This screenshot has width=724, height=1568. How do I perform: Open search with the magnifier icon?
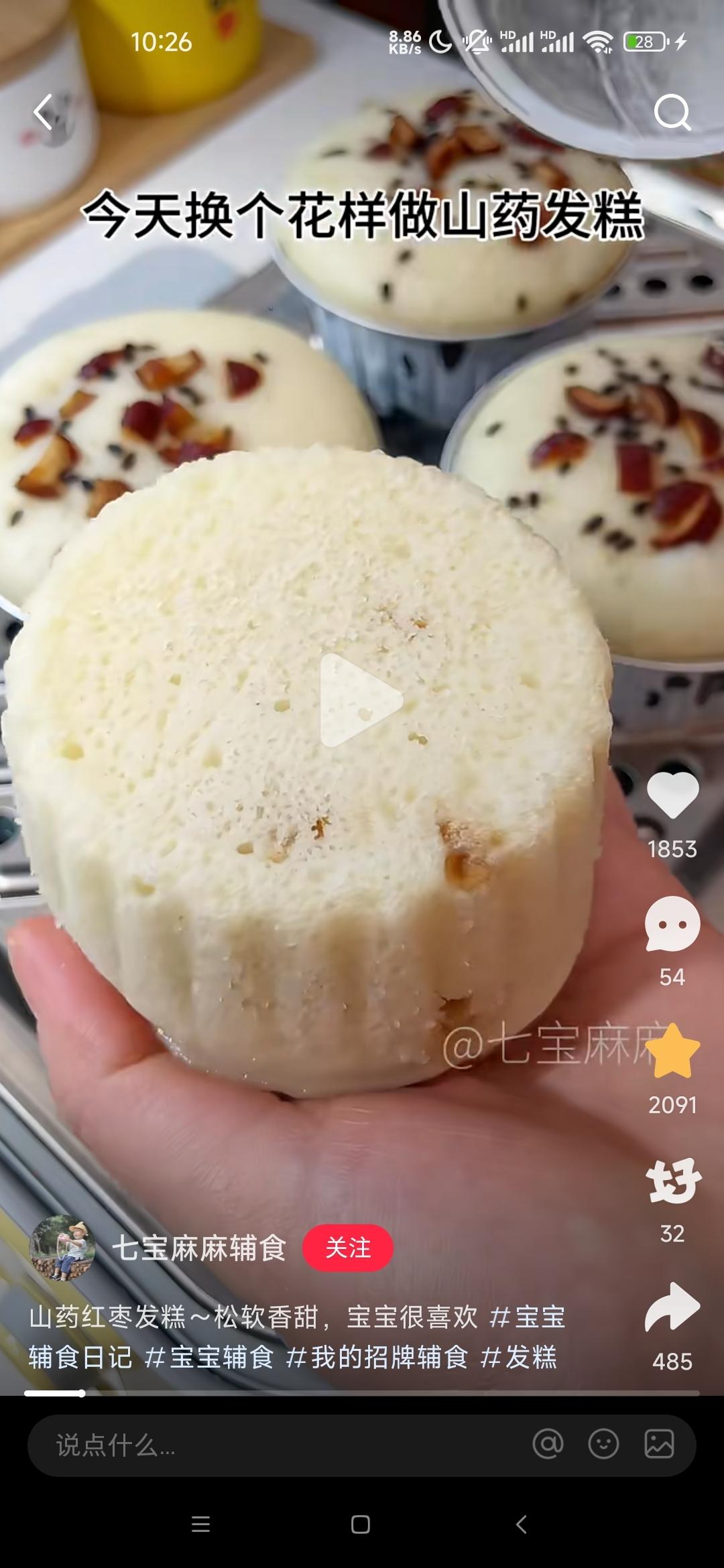pyautogui.click(x=672, y=112)
